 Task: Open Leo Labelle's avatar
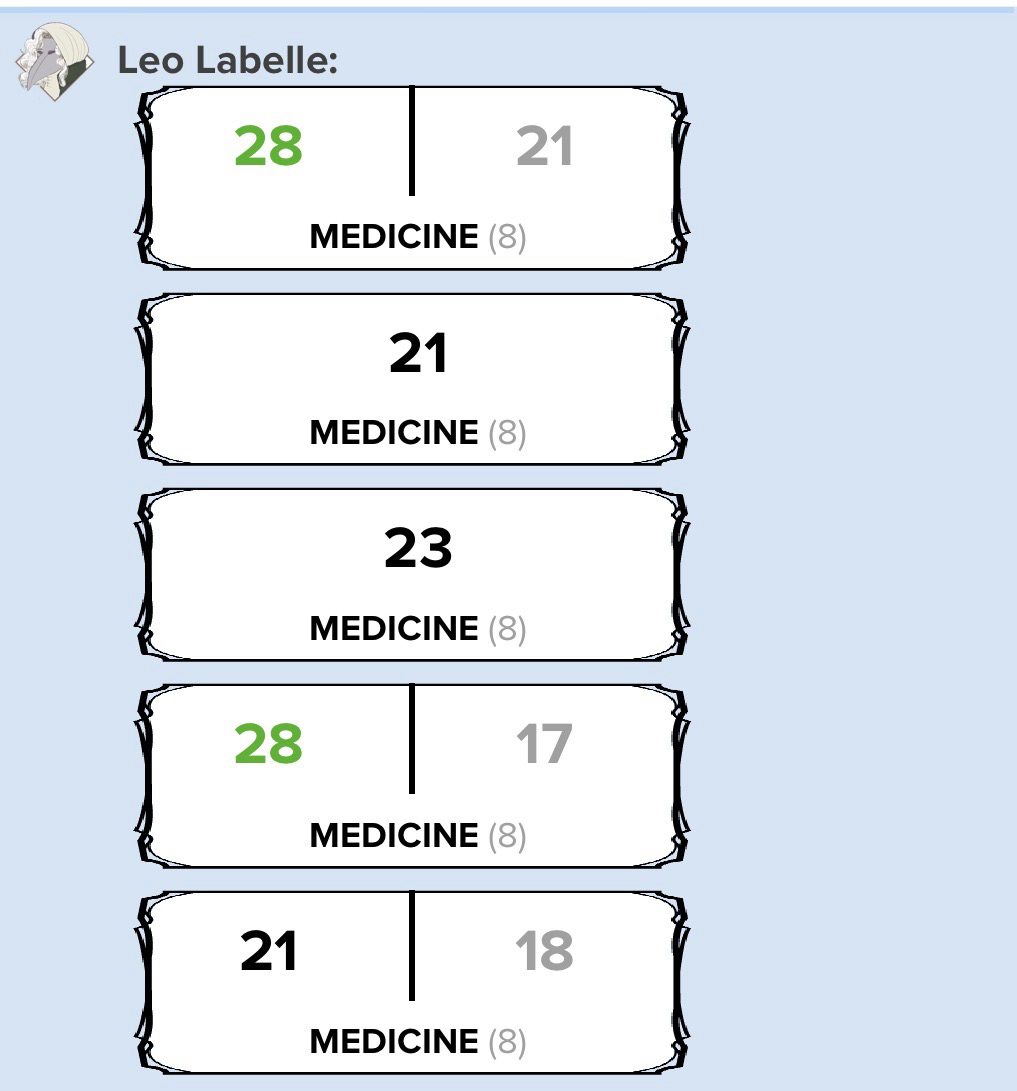[52, 60]
